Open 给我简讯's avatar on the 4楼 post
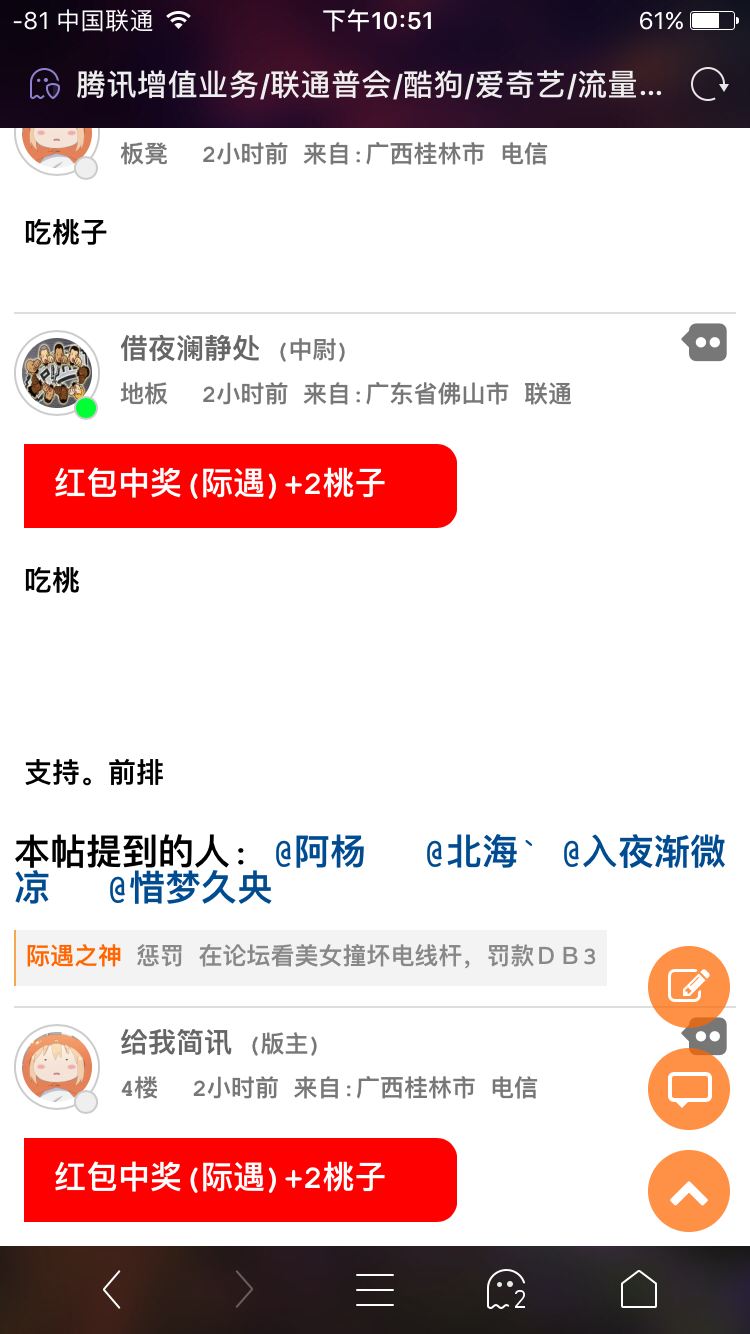The height and width of the screenshot is (1334, 750). click(58, 1067)
